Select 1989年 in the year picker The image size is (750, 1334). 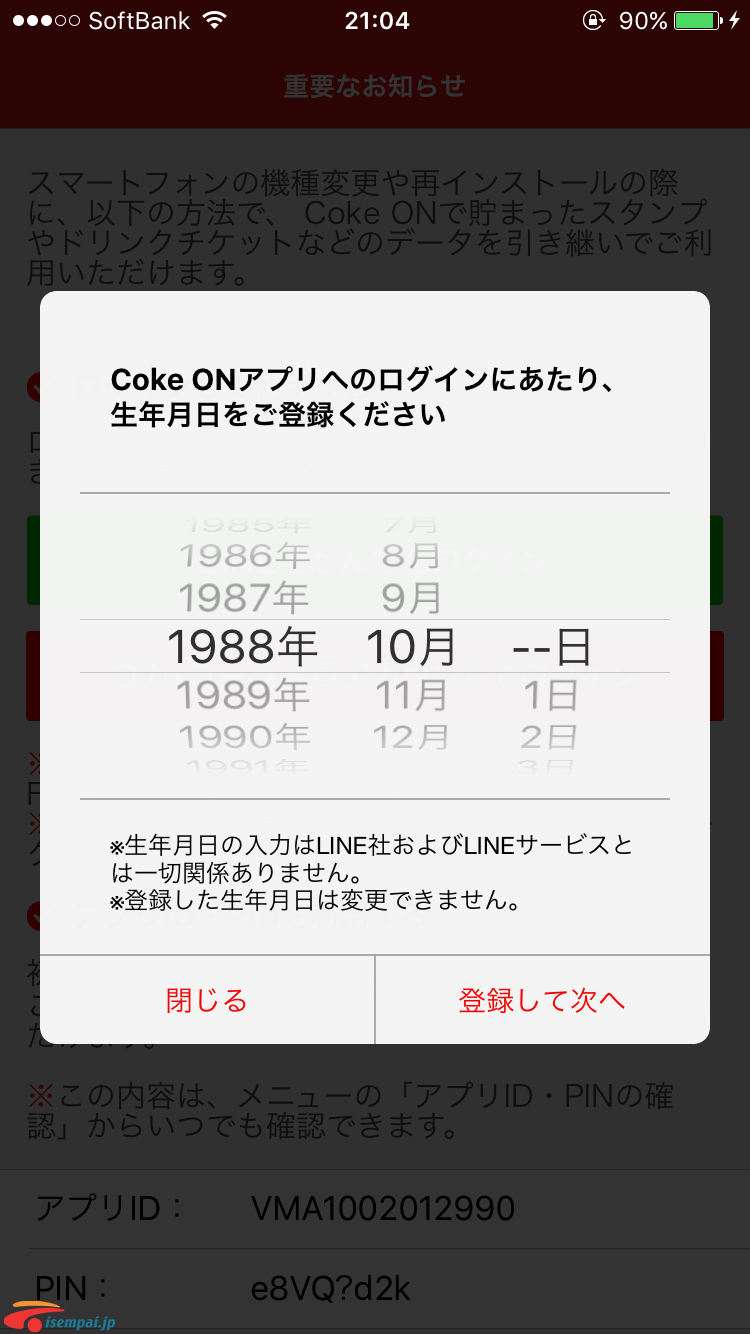243,694
